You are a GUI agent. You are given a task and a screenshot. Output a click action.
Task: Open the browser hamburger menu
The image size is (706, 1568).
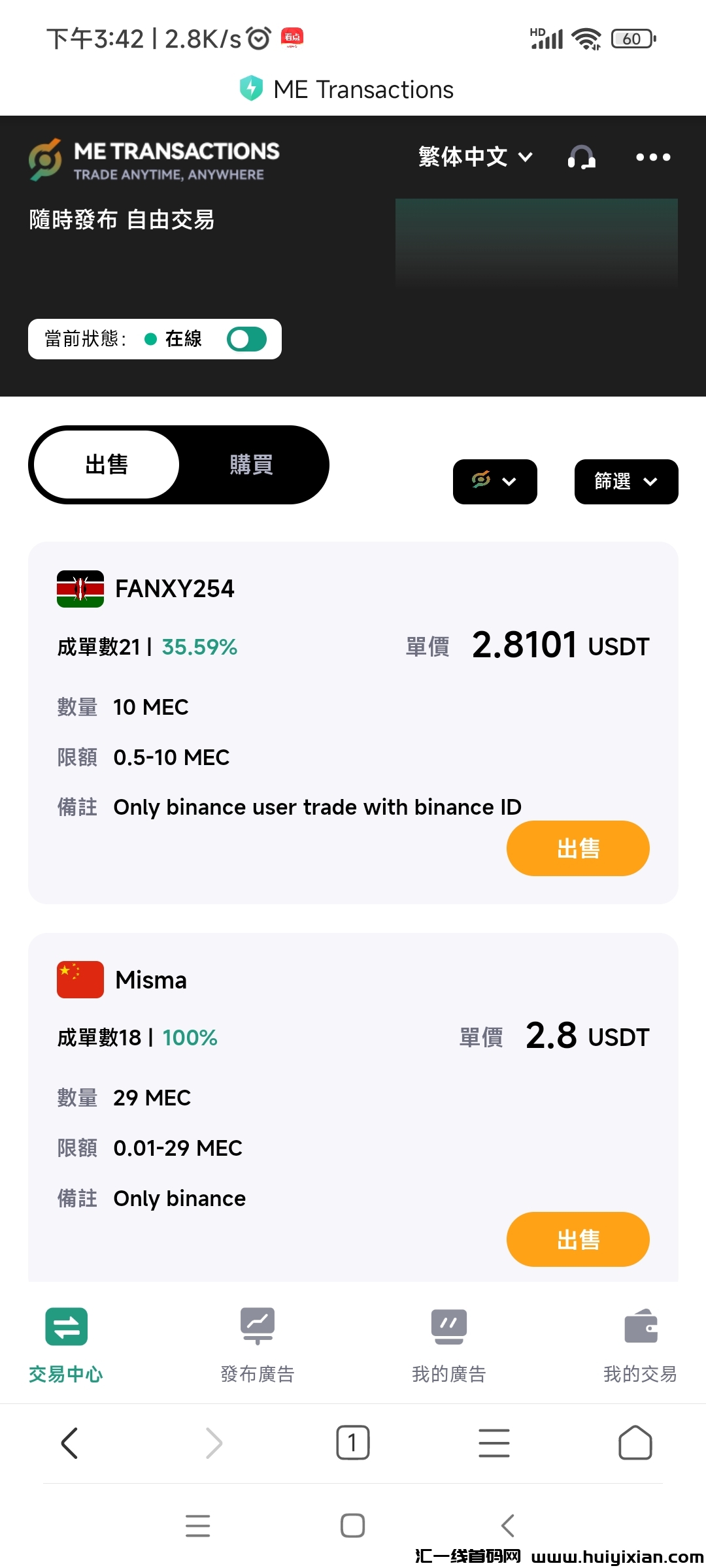[494, 1443]
